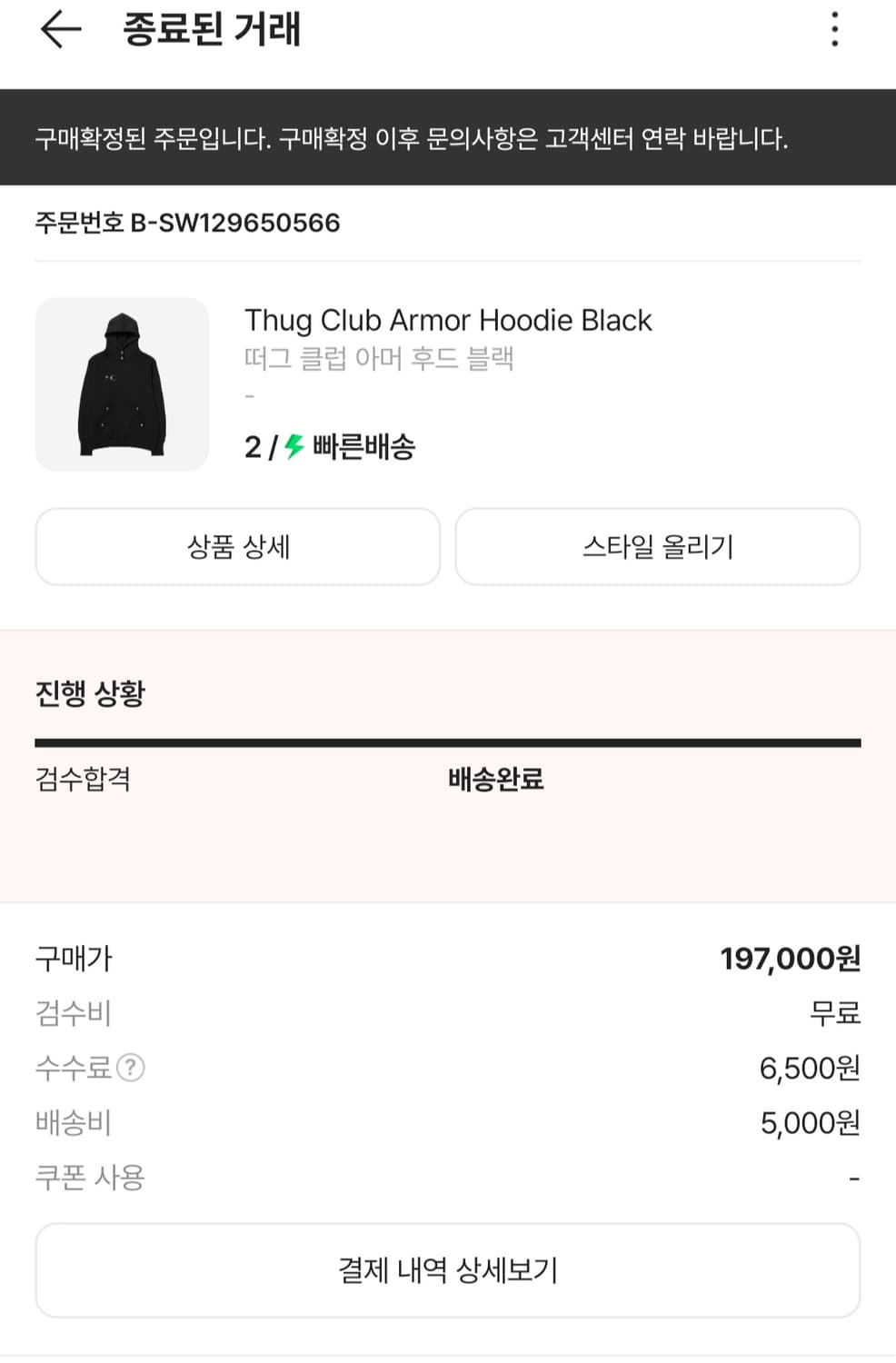Click the 빠른배송 fast shipping label
This screenshot has width=896, height=1363.
pyautogui.click(x=362, y=446)
